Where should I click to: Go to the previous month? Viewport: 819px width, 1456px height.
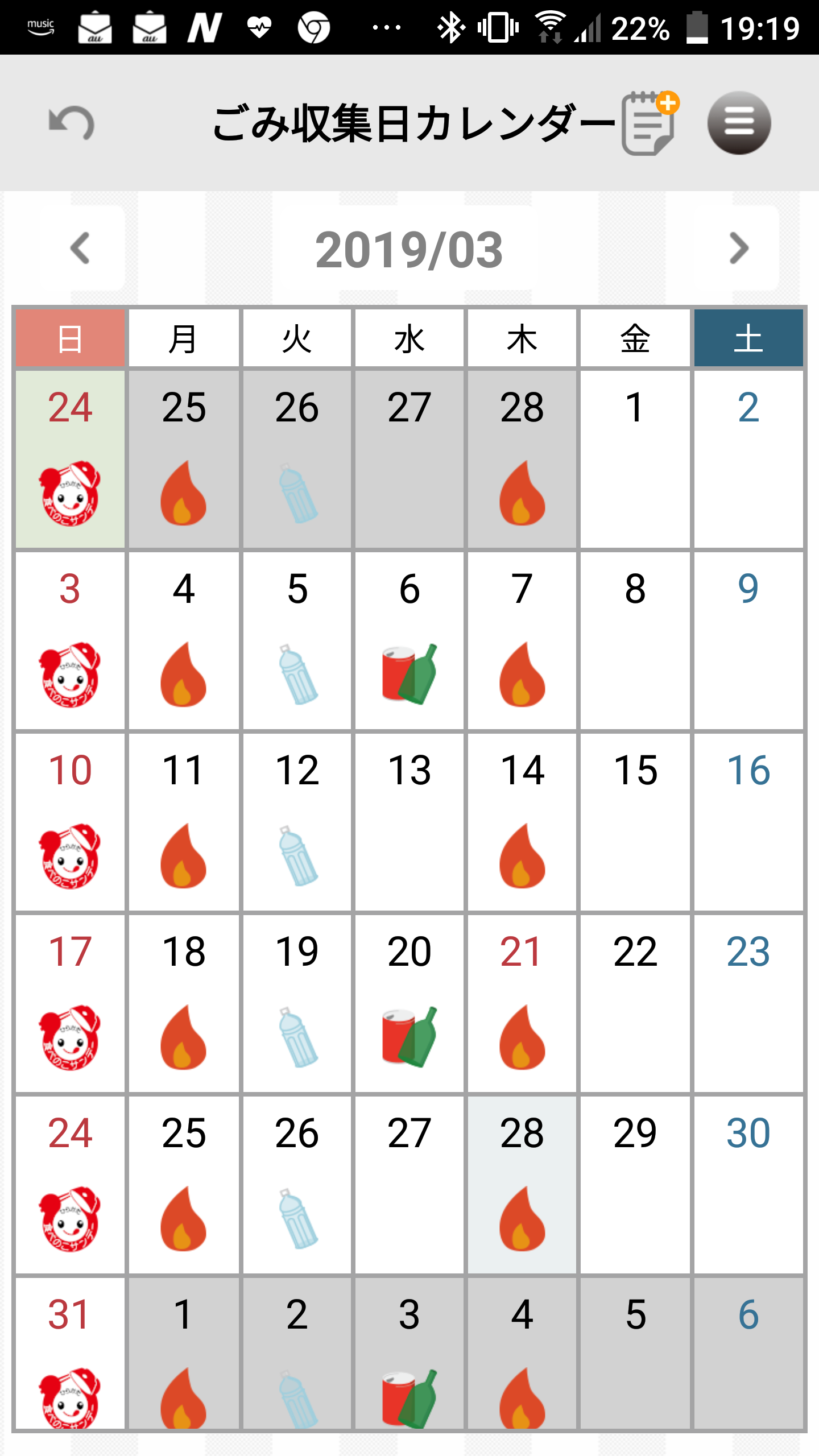coord(80,249)
